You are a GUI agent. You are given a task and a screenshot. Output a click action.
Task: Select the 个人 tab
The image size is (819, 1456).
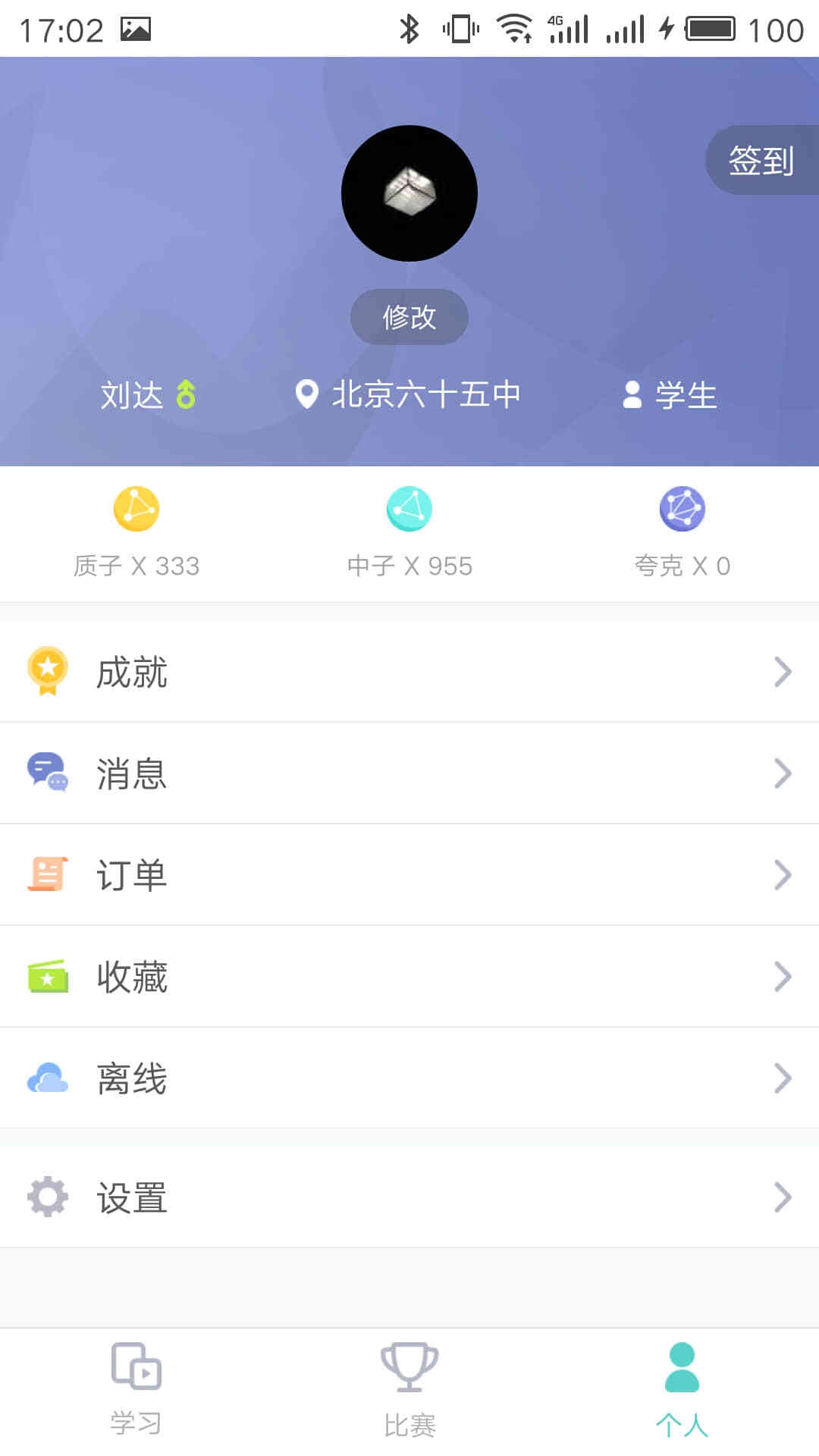coord(682,1389)
